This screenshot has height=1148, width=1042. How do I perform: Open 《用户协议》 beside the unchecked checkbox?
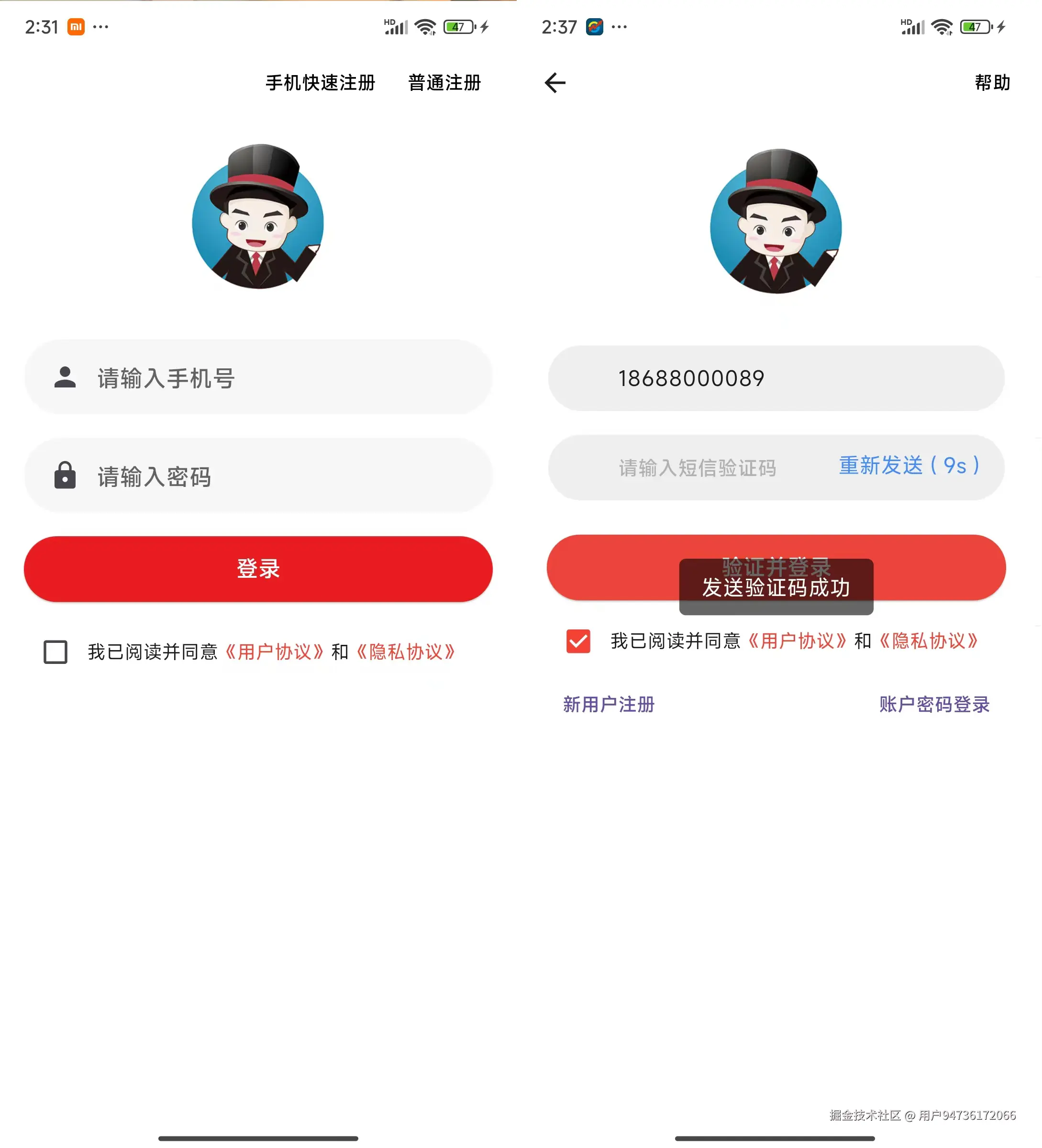pyautogui.click(x=275, y=652)
